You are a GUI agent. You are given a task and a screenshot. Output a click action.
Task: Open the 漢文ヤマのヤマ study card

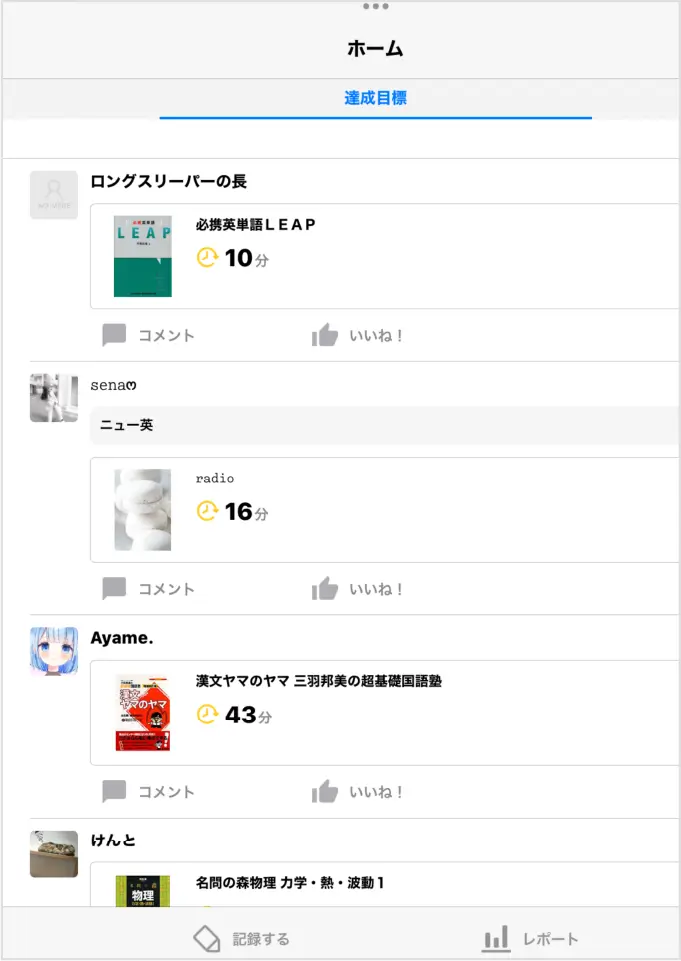coord(385,713)
